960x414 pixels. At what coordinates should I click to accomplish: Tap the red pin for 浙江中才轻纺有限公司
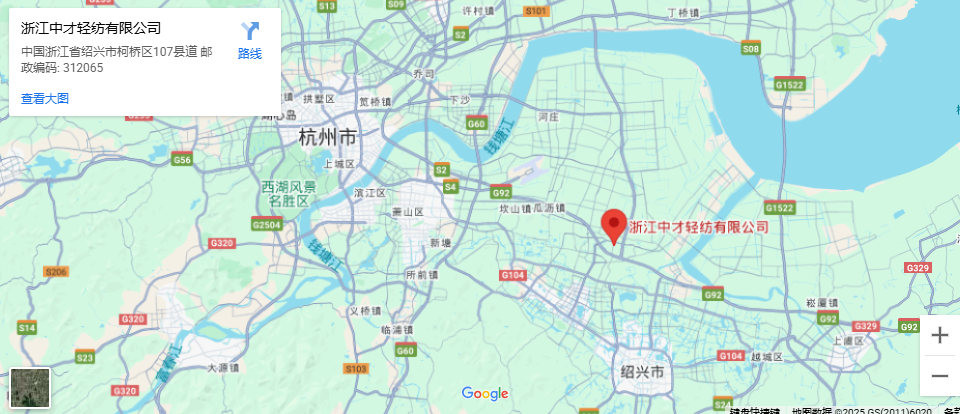point(613,226)
